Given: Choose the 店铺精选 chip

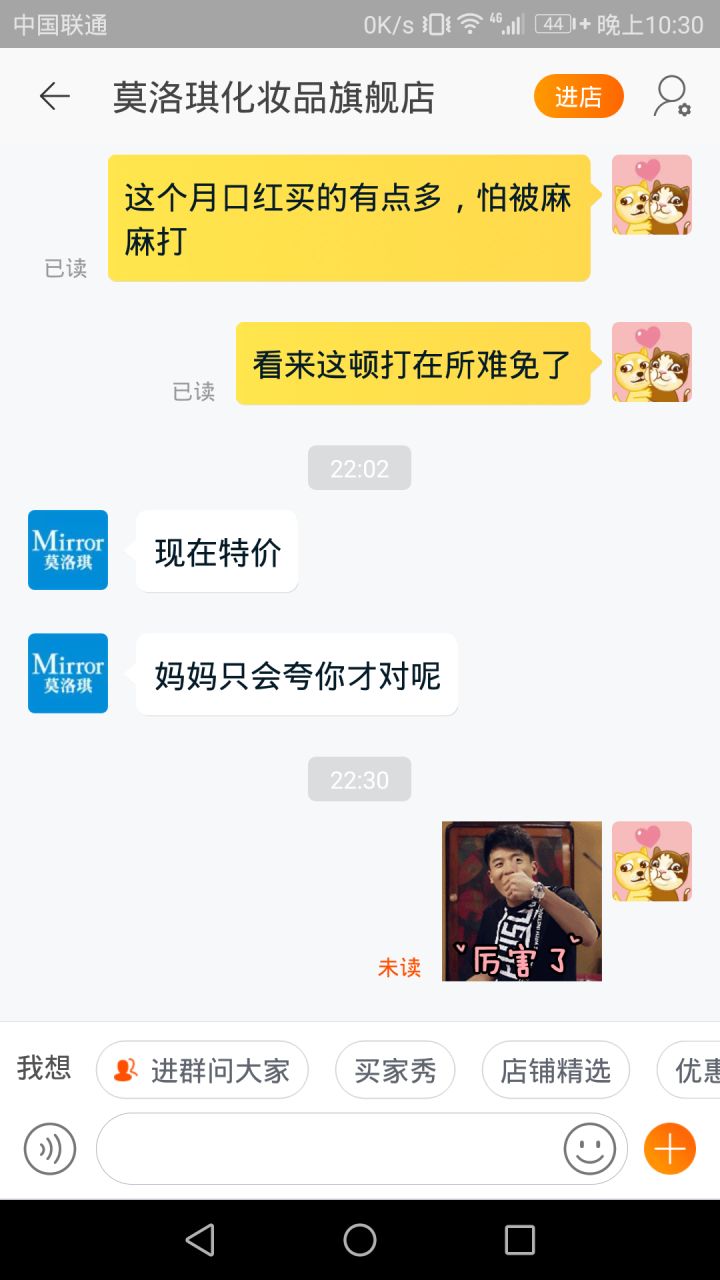Looking at the screenshot, I should point(555,1071).
